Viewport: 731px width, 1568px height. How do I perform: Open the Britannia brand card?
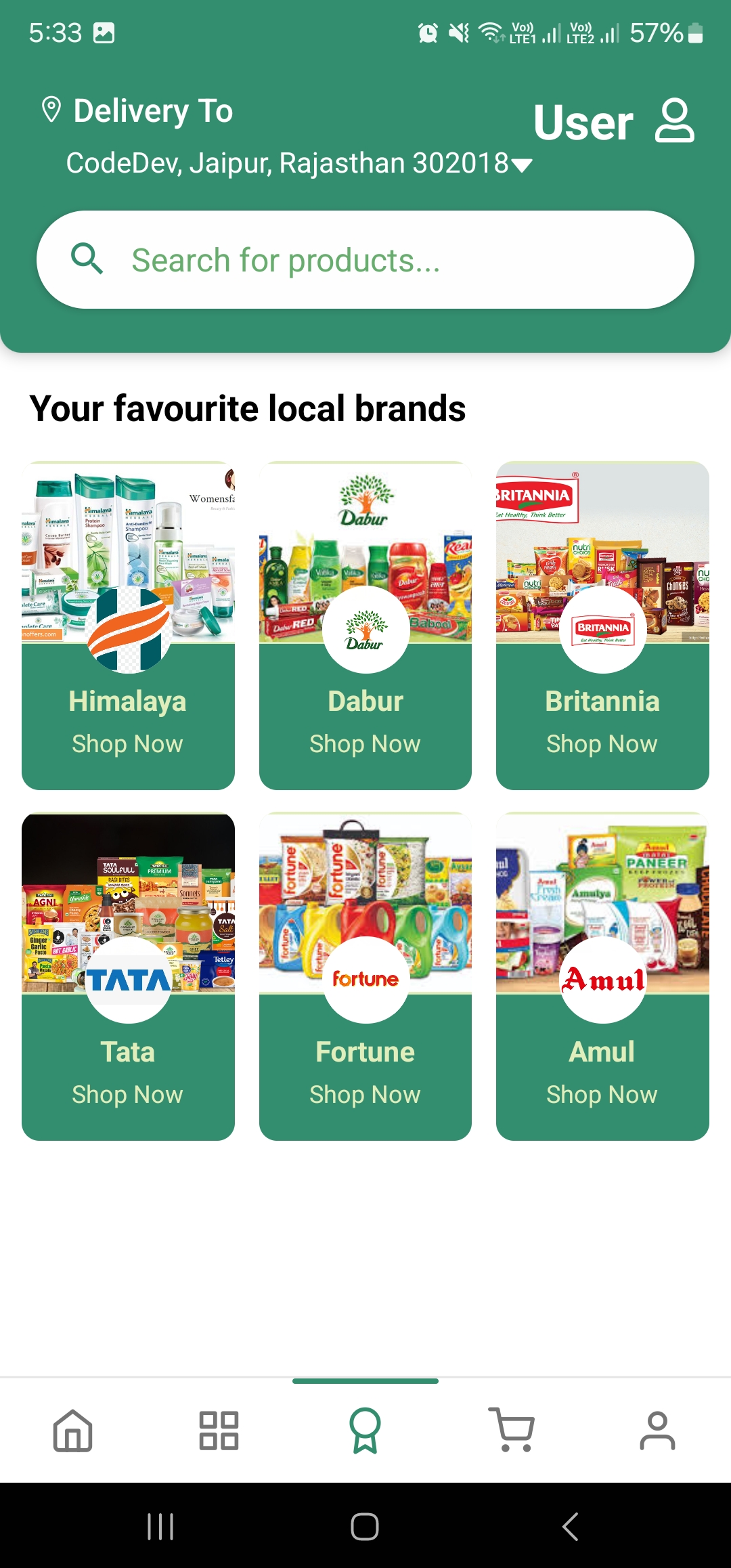602,626
